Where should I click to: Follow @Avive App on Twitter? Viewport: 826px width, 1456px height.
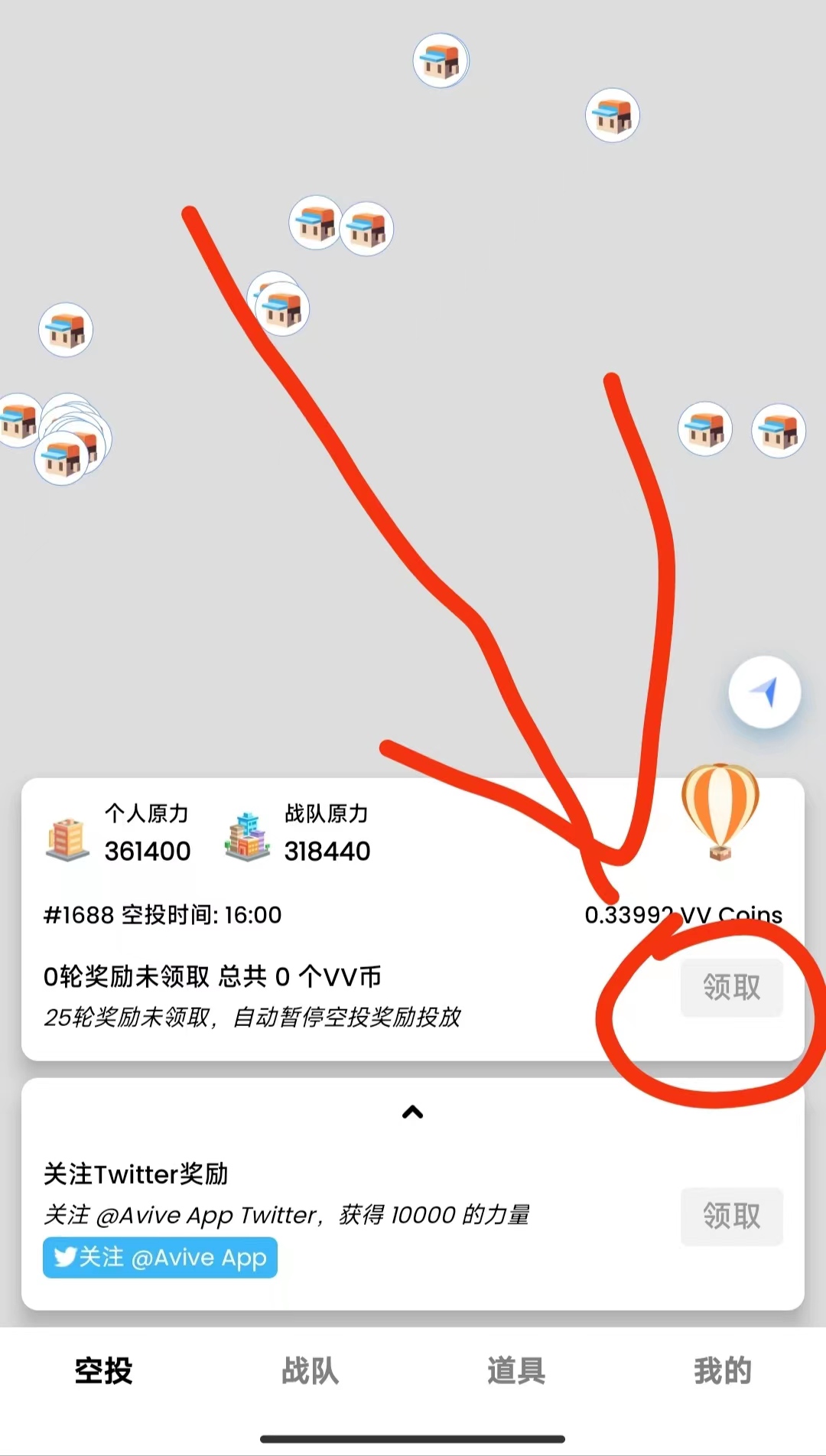[x=160, y=1258]
